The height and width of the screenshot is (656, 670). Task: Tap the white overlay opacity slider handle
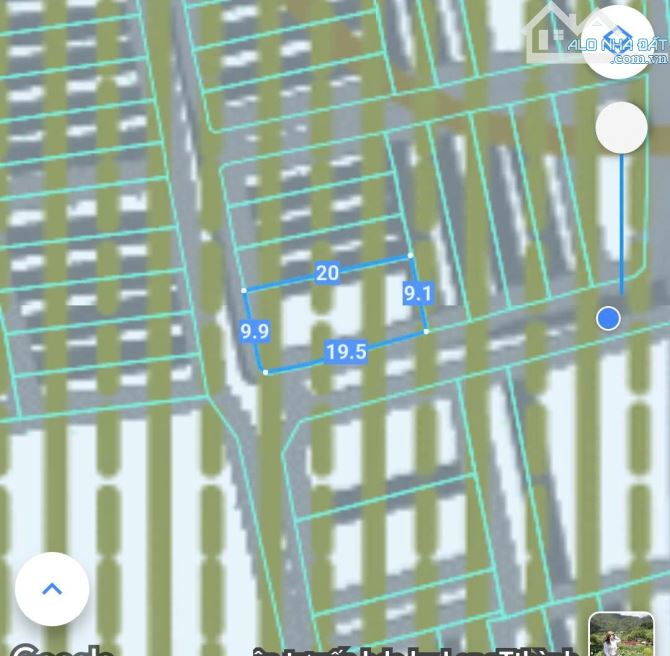point(621,128)
